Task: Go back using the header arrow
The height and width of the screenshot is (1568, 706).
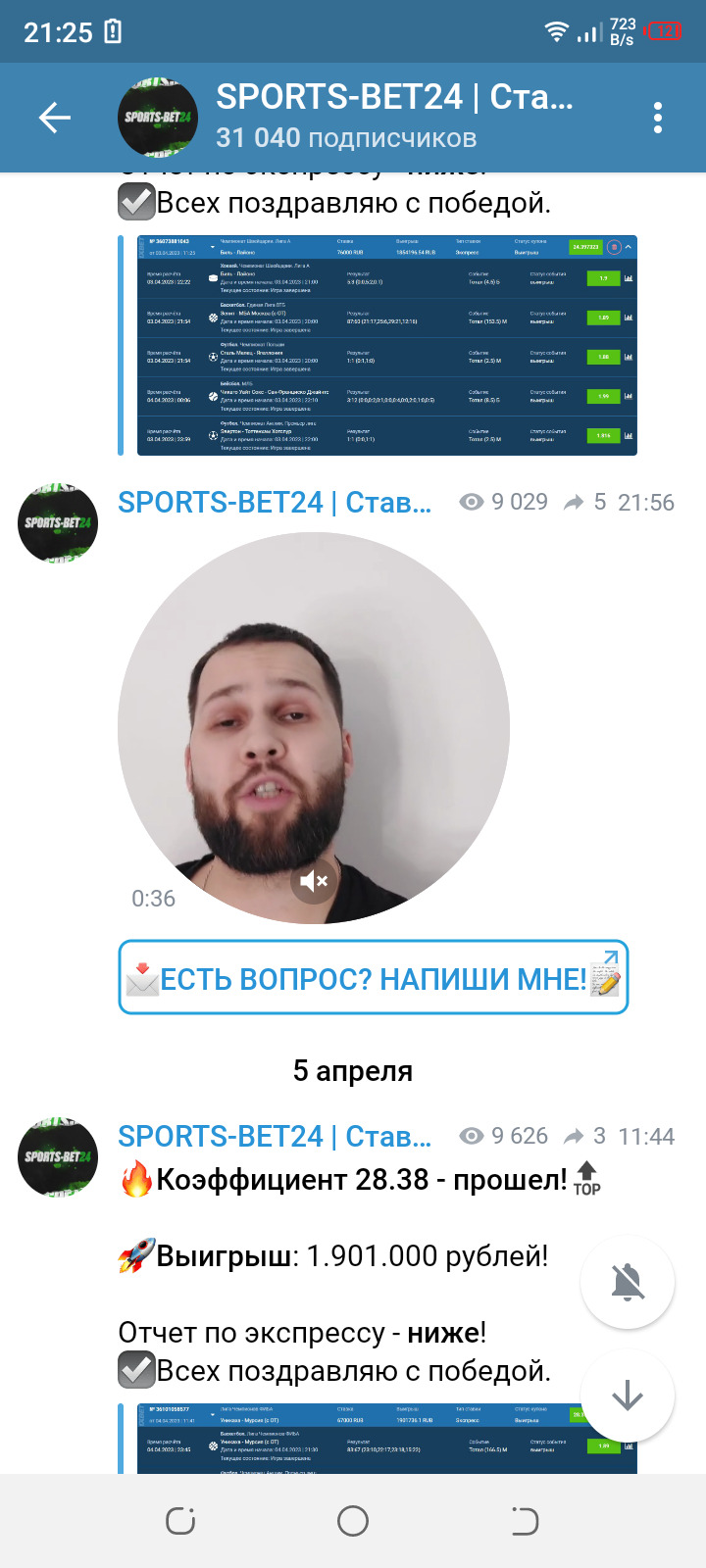Action: [x=55, y=118]
